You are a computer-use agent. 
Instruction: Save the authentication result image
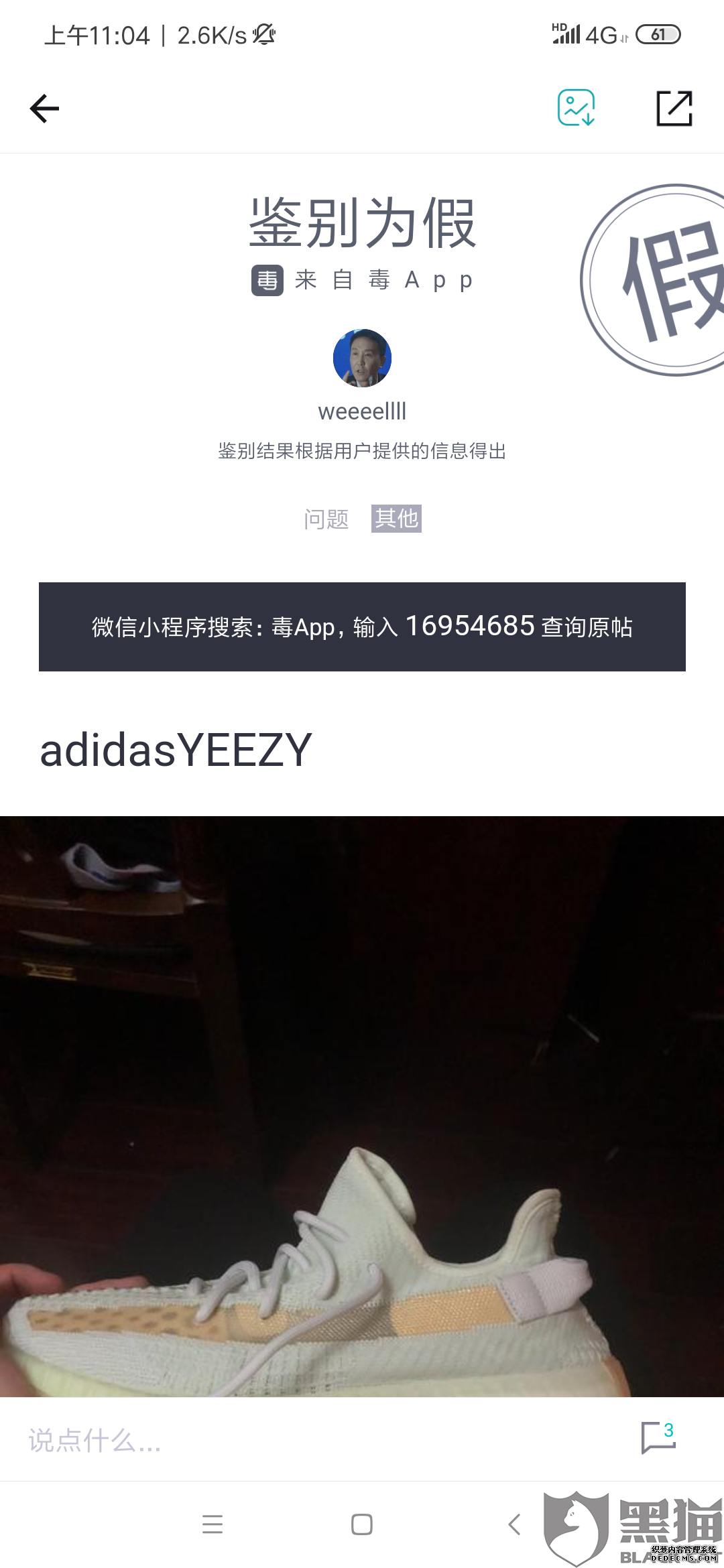[x=576, y=108]
